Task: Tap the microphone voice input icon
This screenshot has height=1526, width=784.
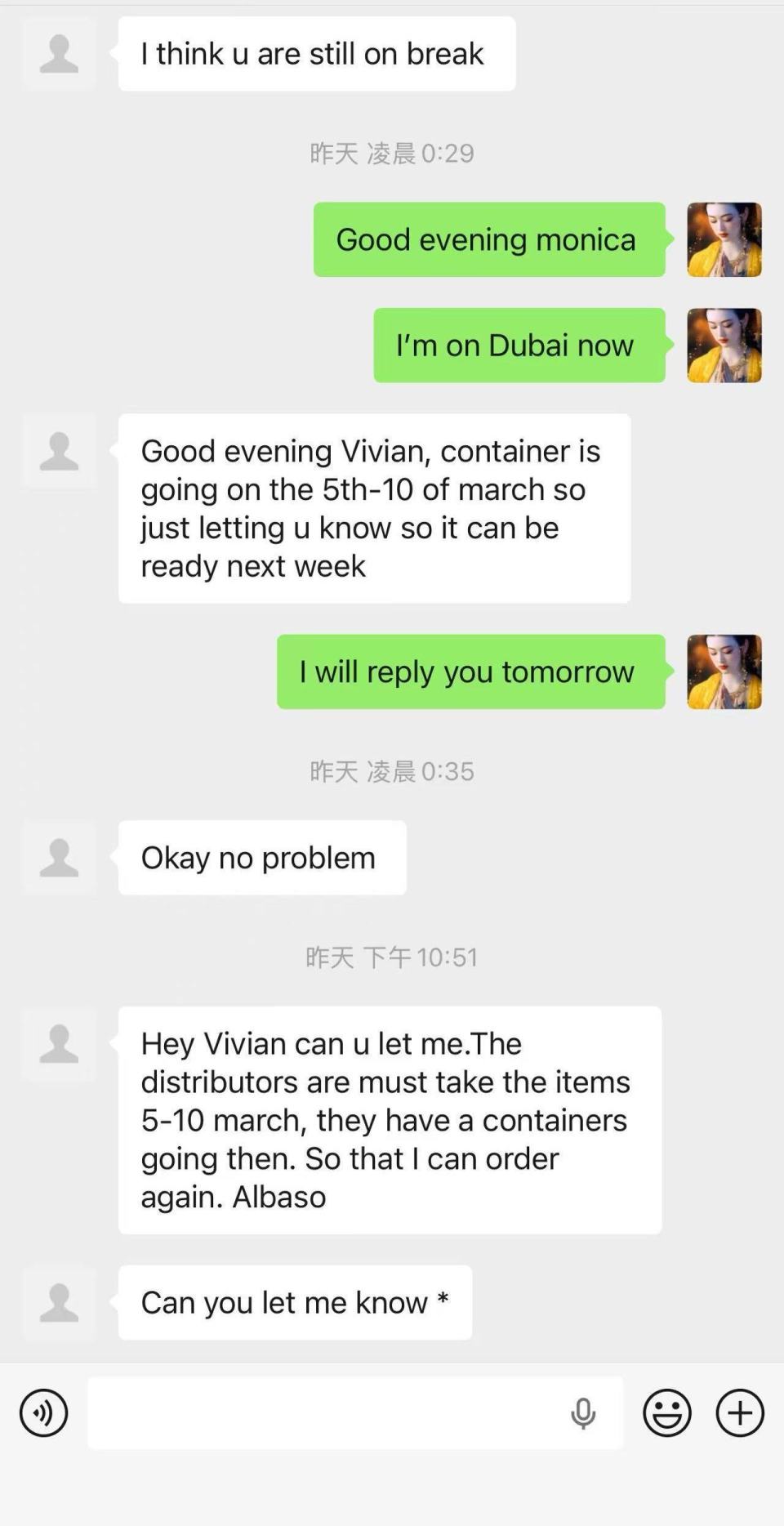Action: [x=583, y=1412]
